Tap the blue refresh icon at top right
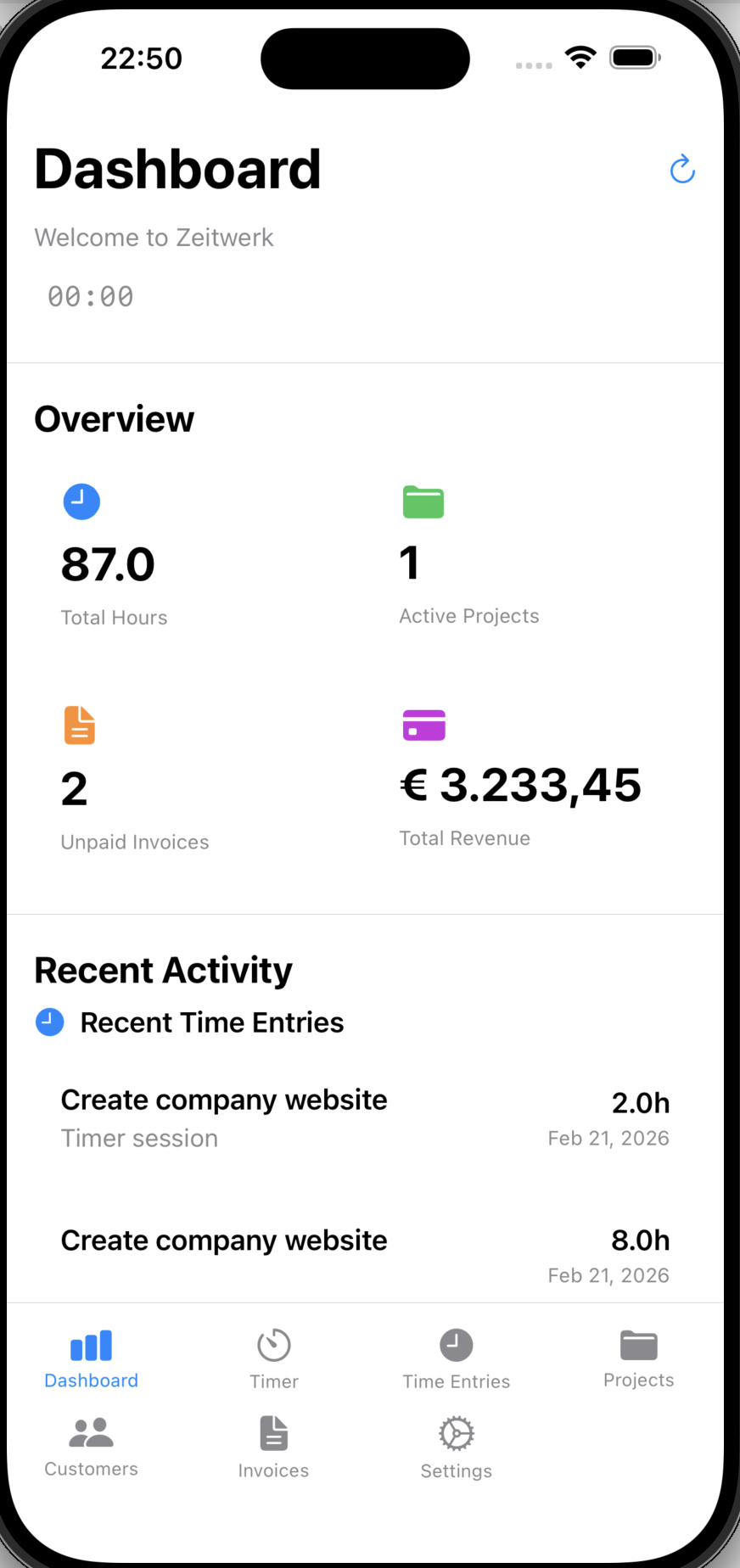The height and width of the screenshot is (1568, 740). pos(682,169)
